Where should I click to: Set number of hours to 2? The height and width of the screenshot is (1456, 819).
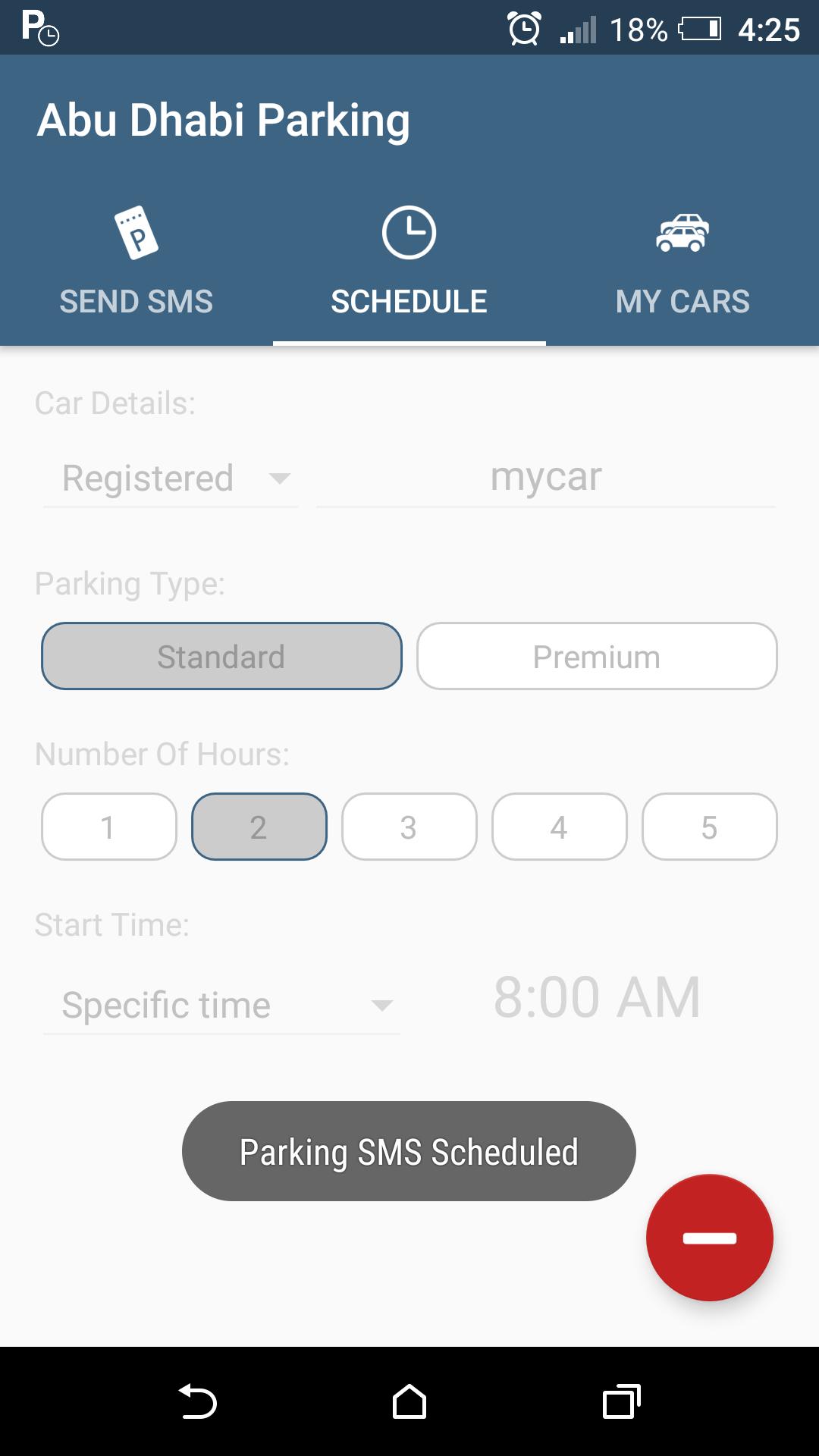pyautogui.click(x=259, y=827)
